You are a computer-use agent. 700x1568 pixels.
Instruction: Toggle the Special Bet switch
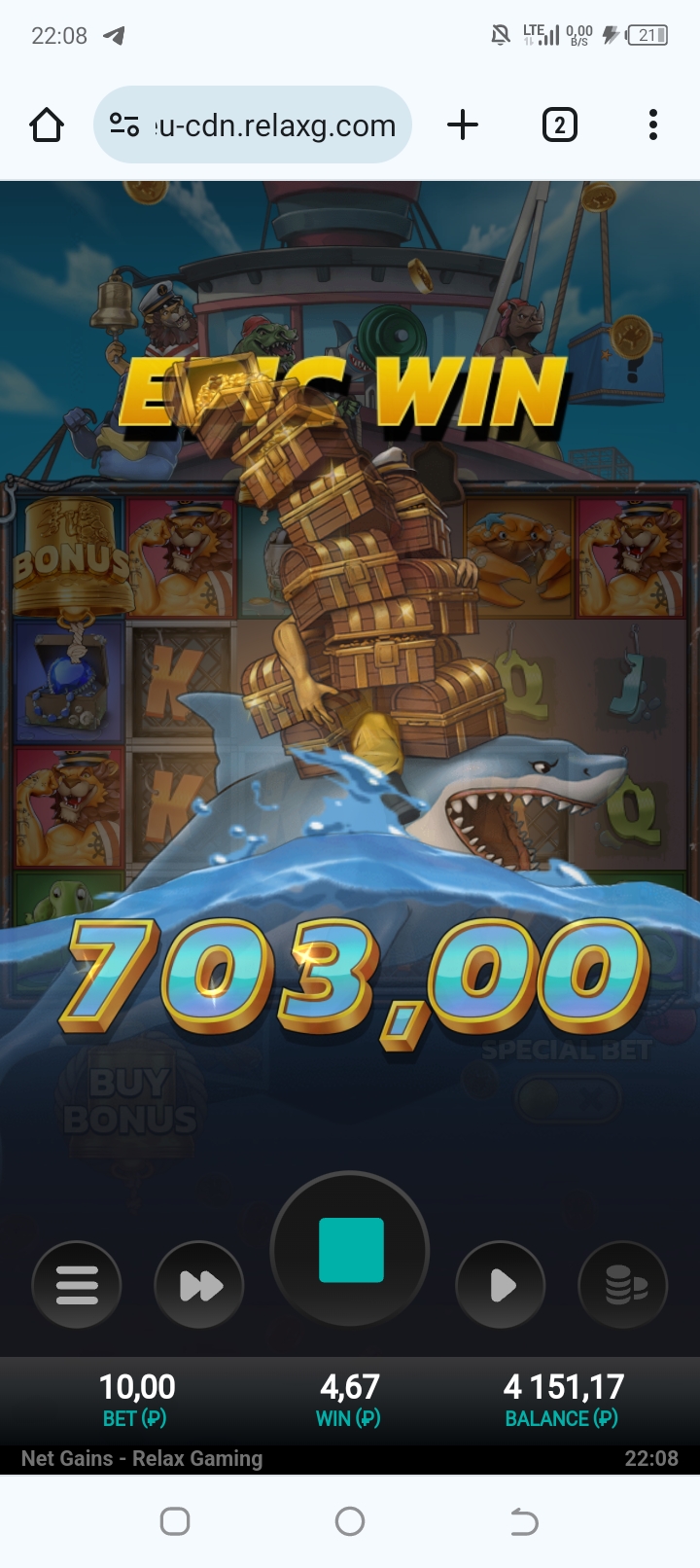point(568,1099)
